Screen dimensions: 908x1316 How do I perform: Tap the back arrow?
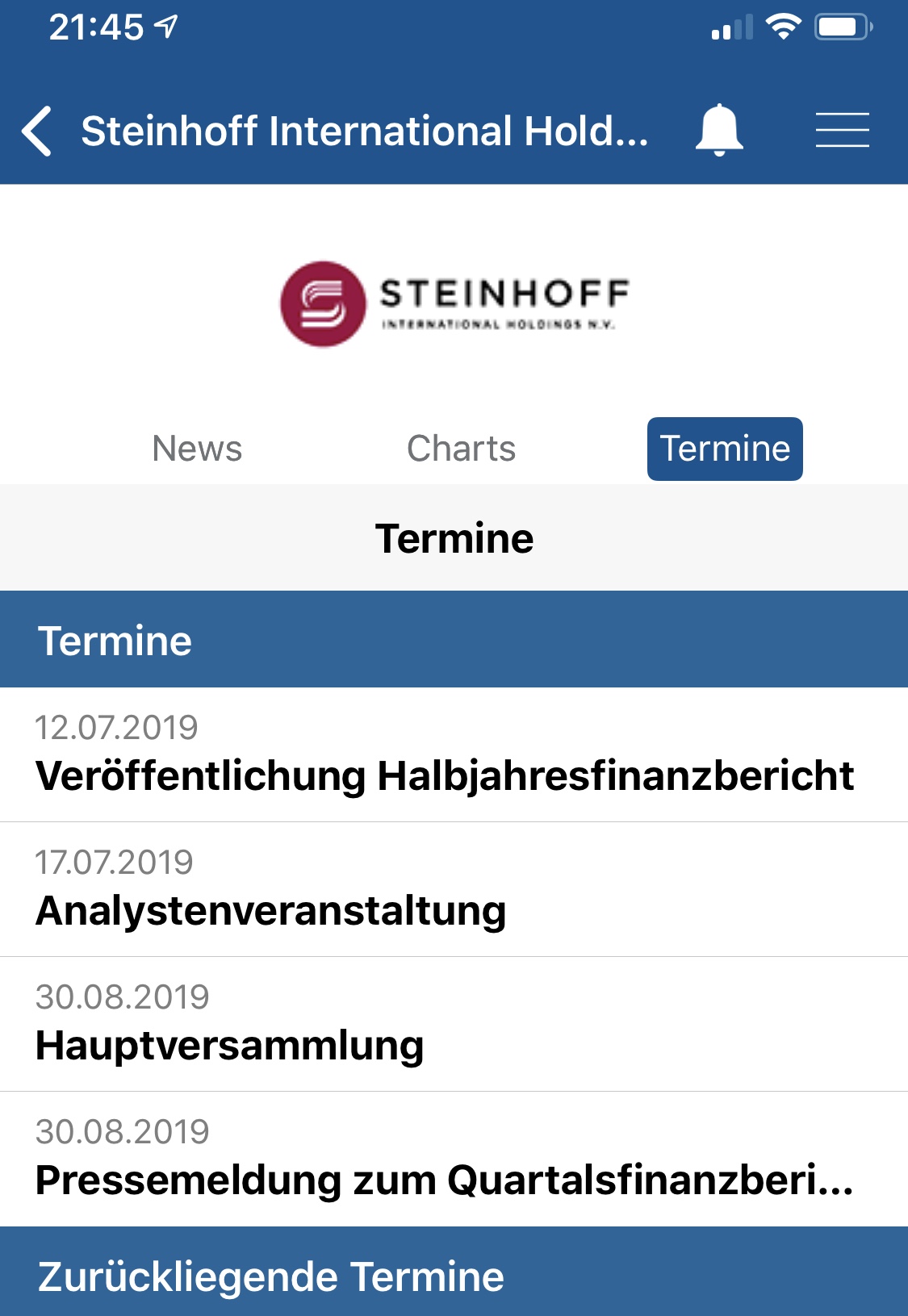36,129
